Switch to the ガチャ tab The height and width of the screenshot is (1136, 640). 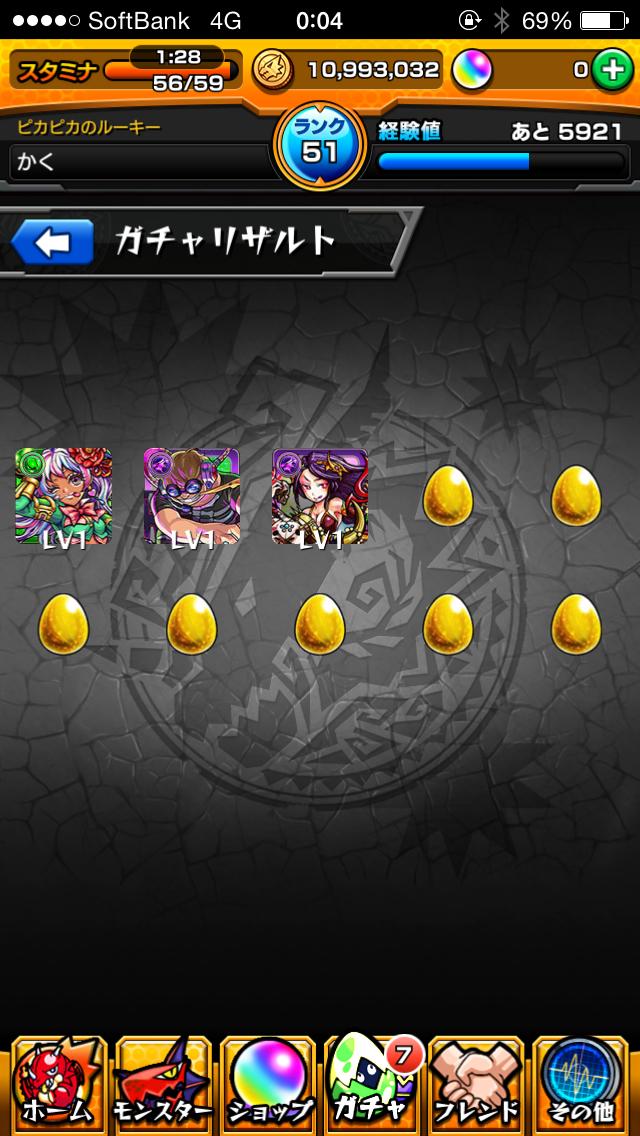tap(372, 1083)
